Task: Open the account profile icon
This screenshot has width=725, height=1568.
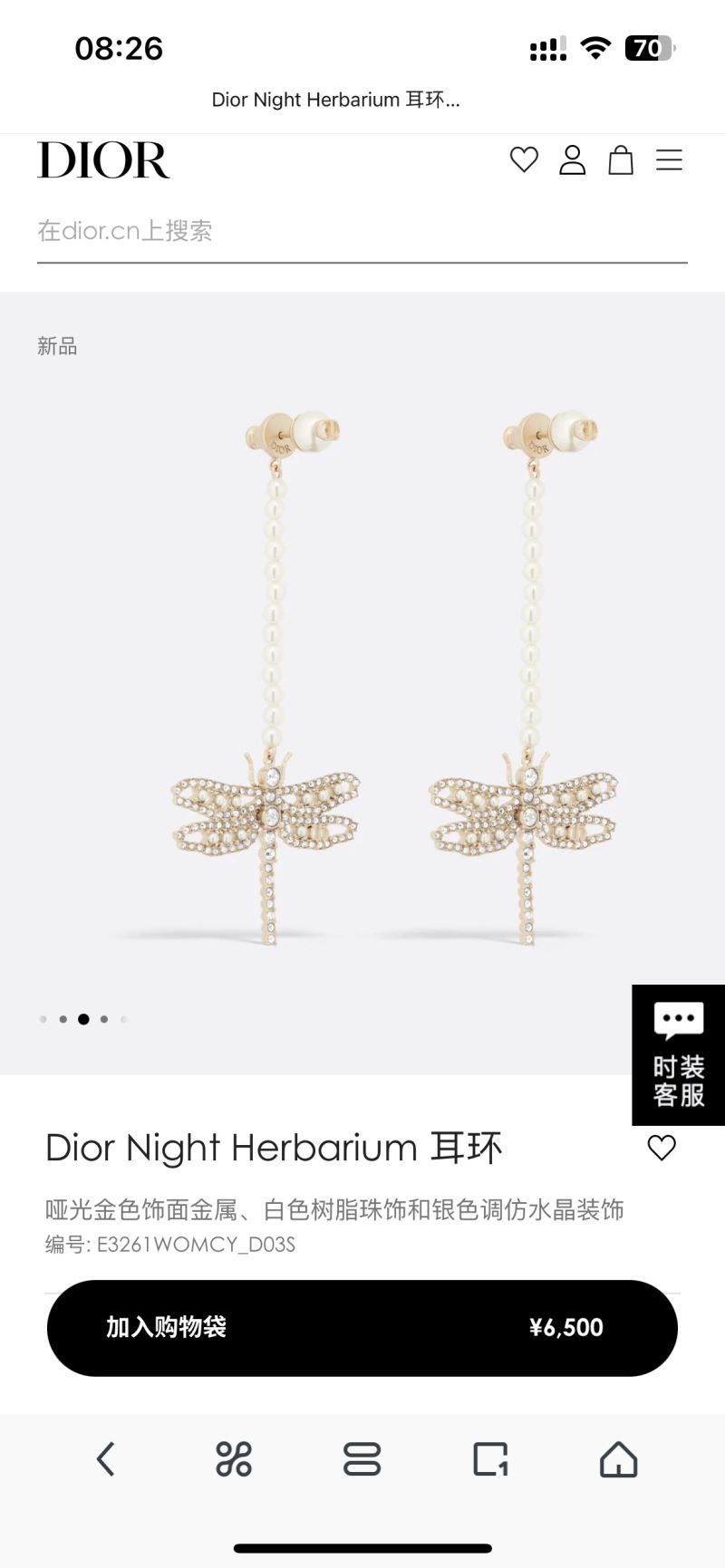Action: click(572, 160)
